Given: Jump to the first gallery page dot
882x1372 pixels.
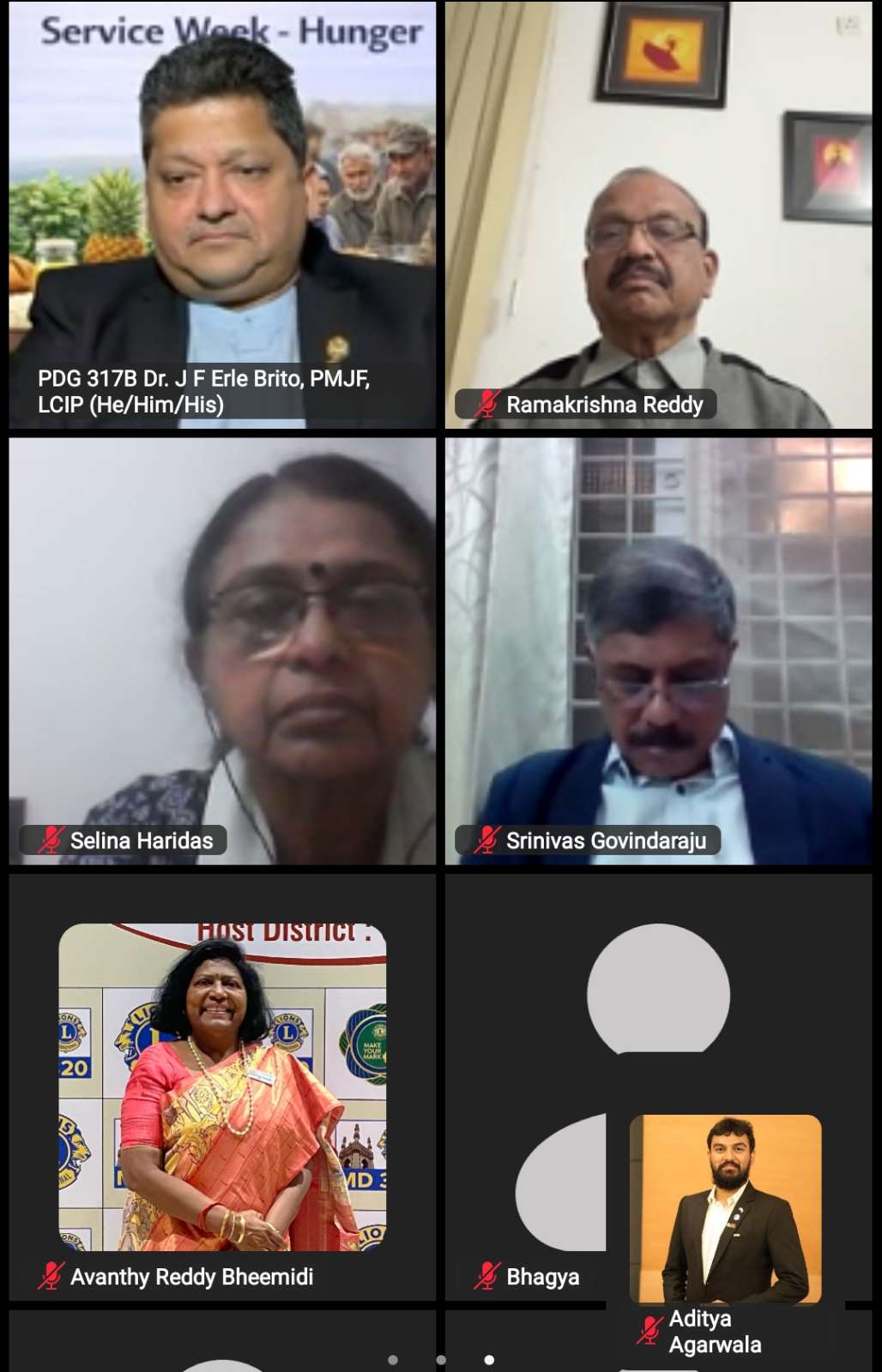Looking at the screenshot, I should click(393, 1359).
